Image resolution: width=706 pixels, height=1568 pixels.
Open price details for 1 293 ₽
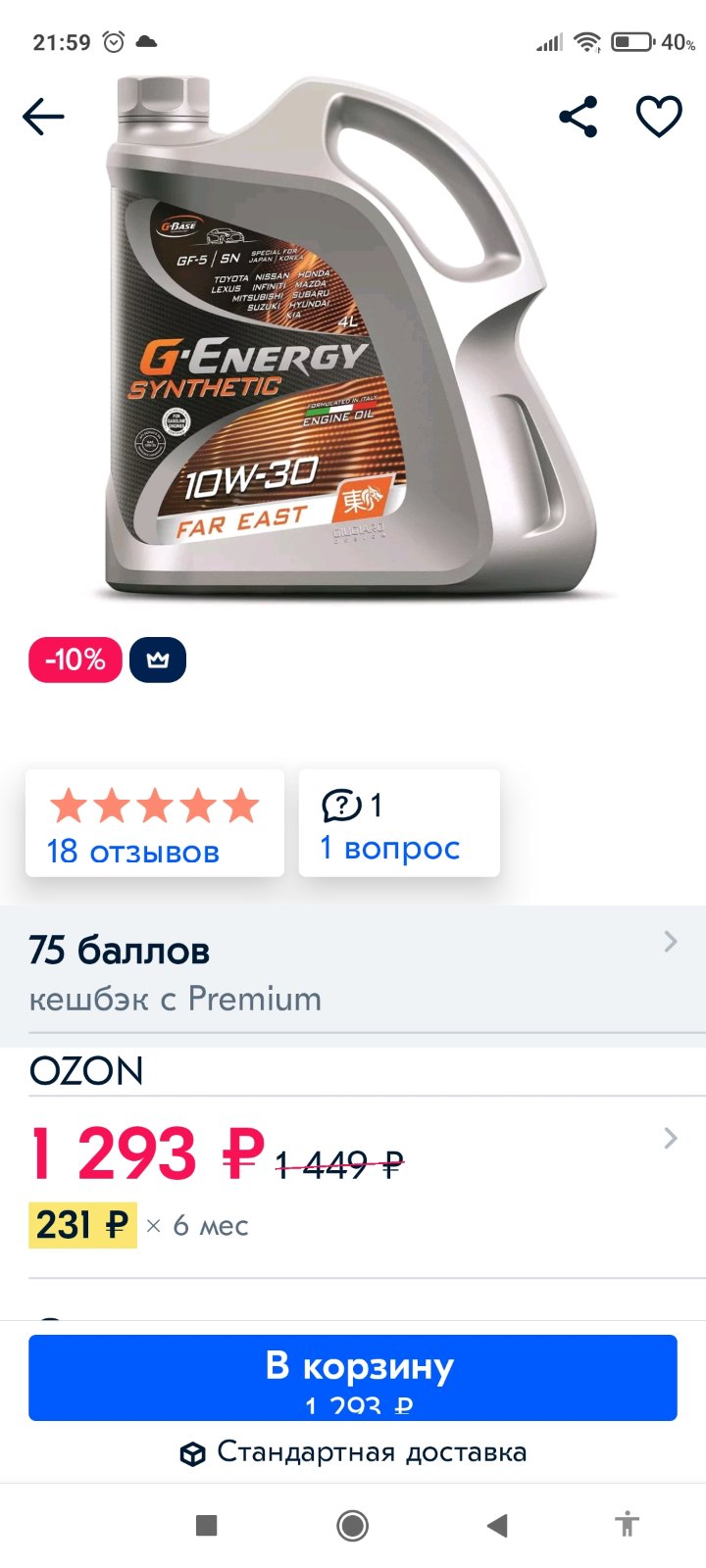pyautogui.click(x=353, y=1154)
